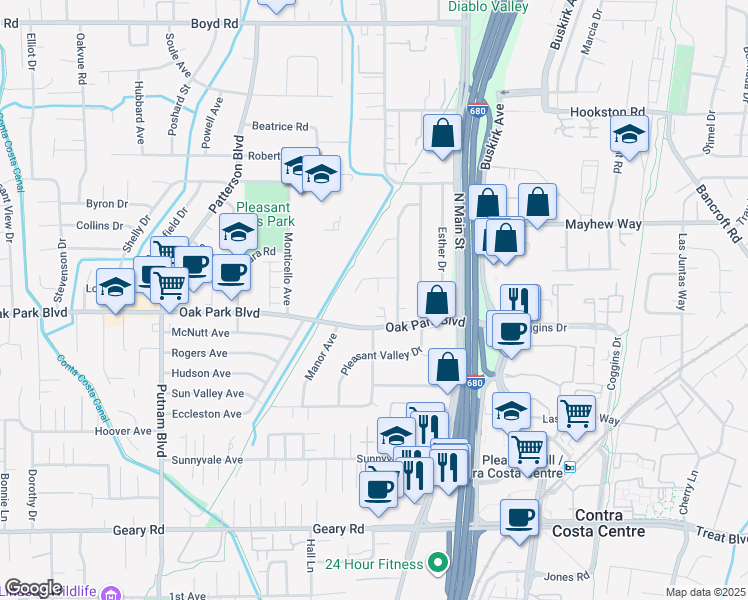Open the Google logo link
The width and height of the screenshot is (748, 600).
tap(33, 588)
